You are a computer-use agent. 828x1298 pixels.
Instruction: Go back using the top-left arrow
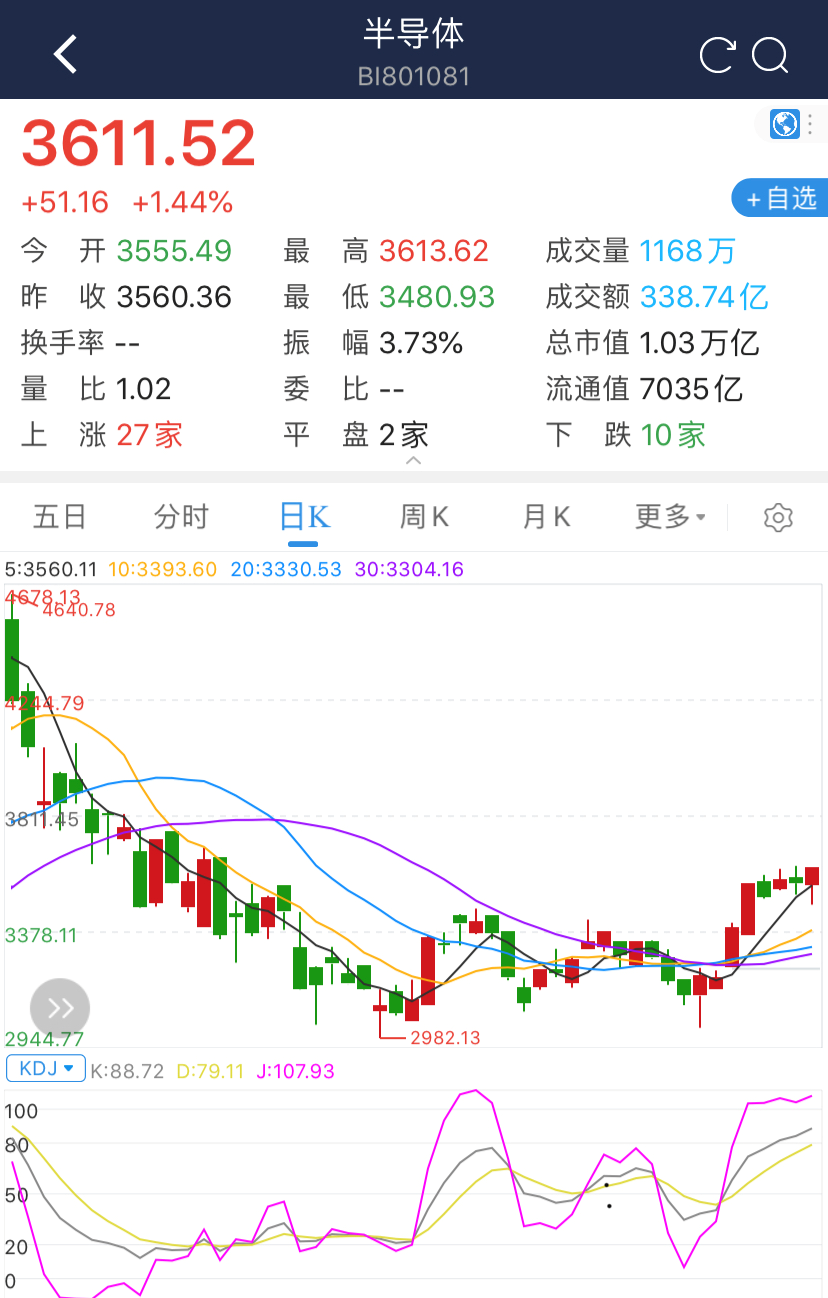[66, 54]
